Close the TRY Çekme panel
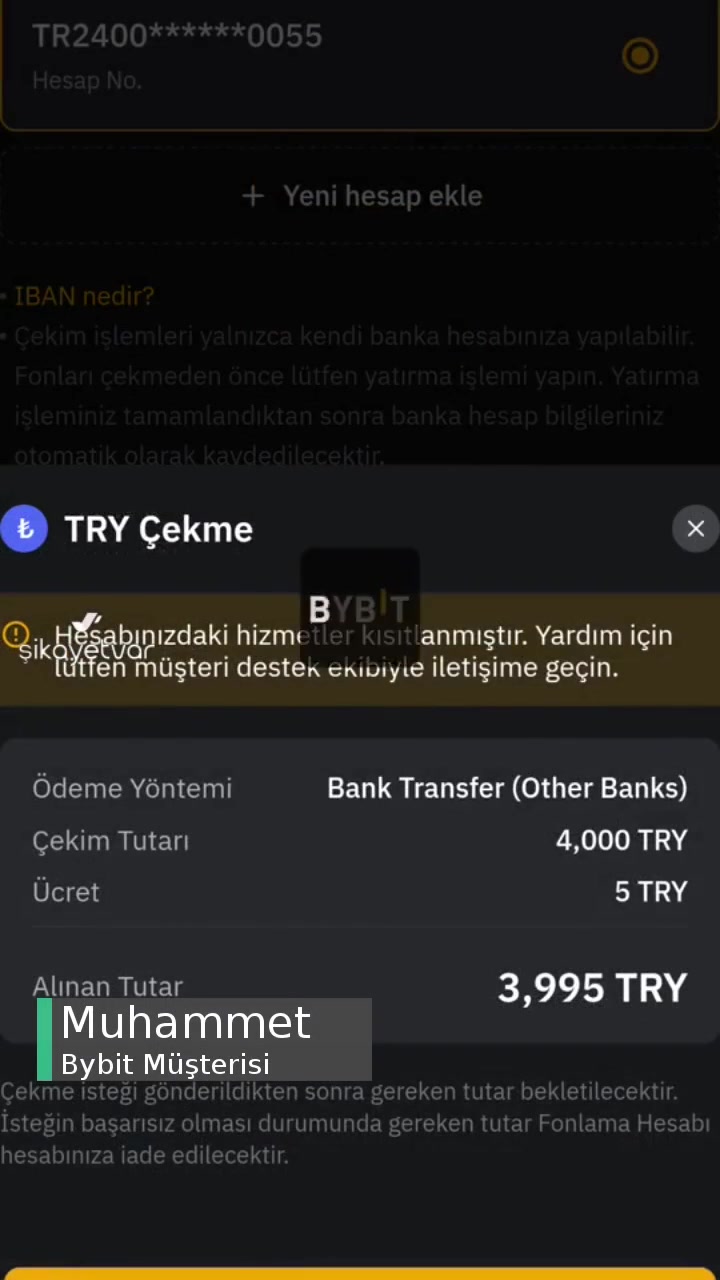720x1280 pixels. click(x=695, y=529)
